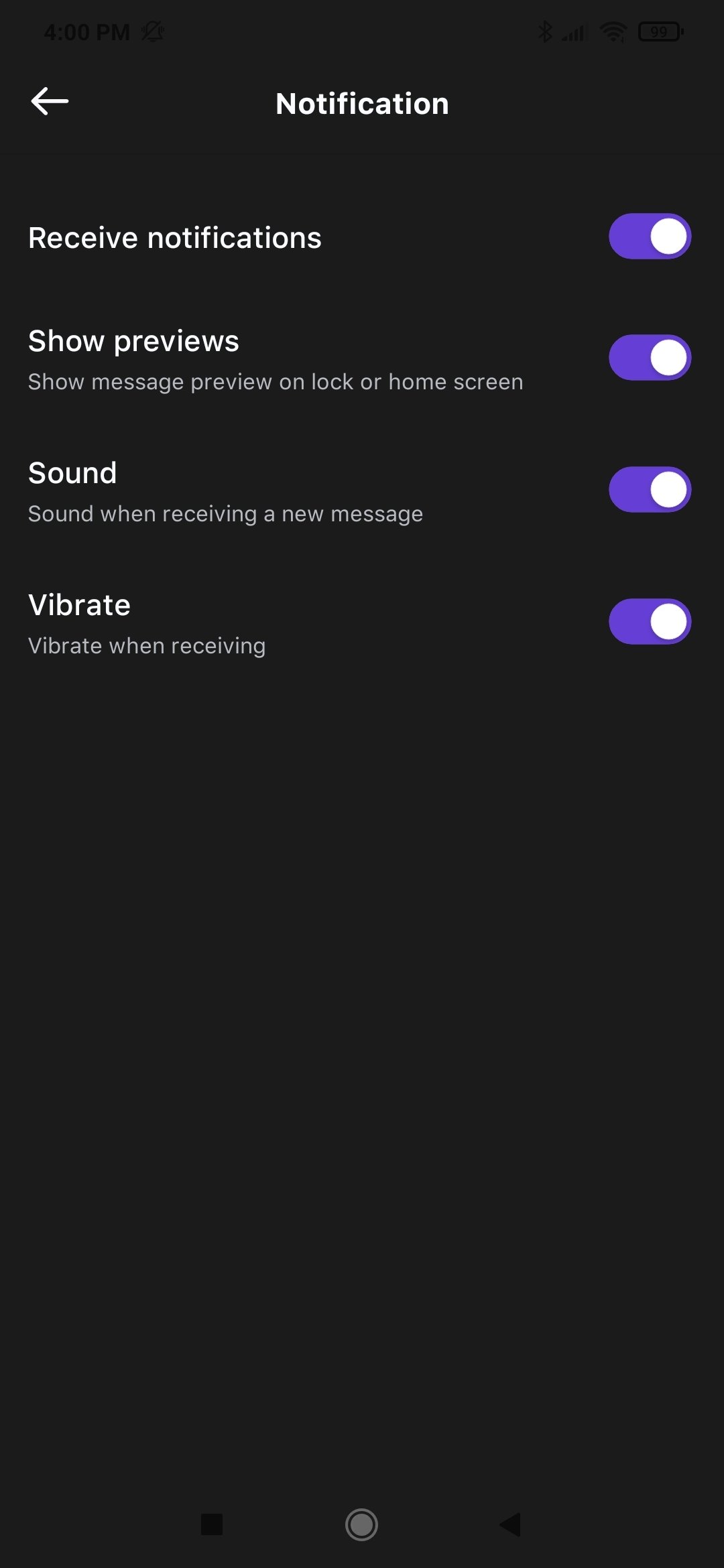Image resolution: width=724 pixels, height=1568 pixels.
Task: Disable the Show previews toggle
Action: (649, 358)
